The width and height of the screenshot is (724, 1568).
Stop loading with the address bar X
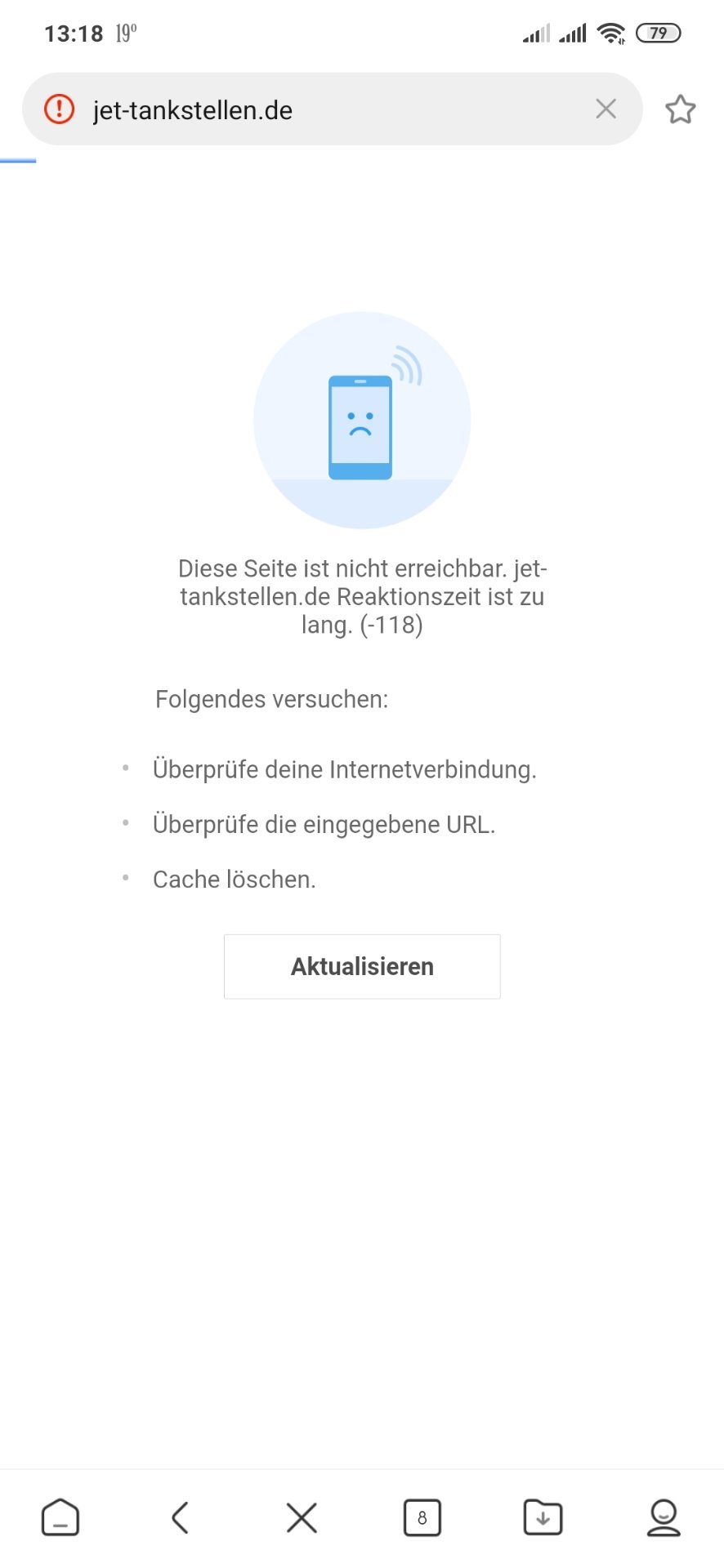606,109
